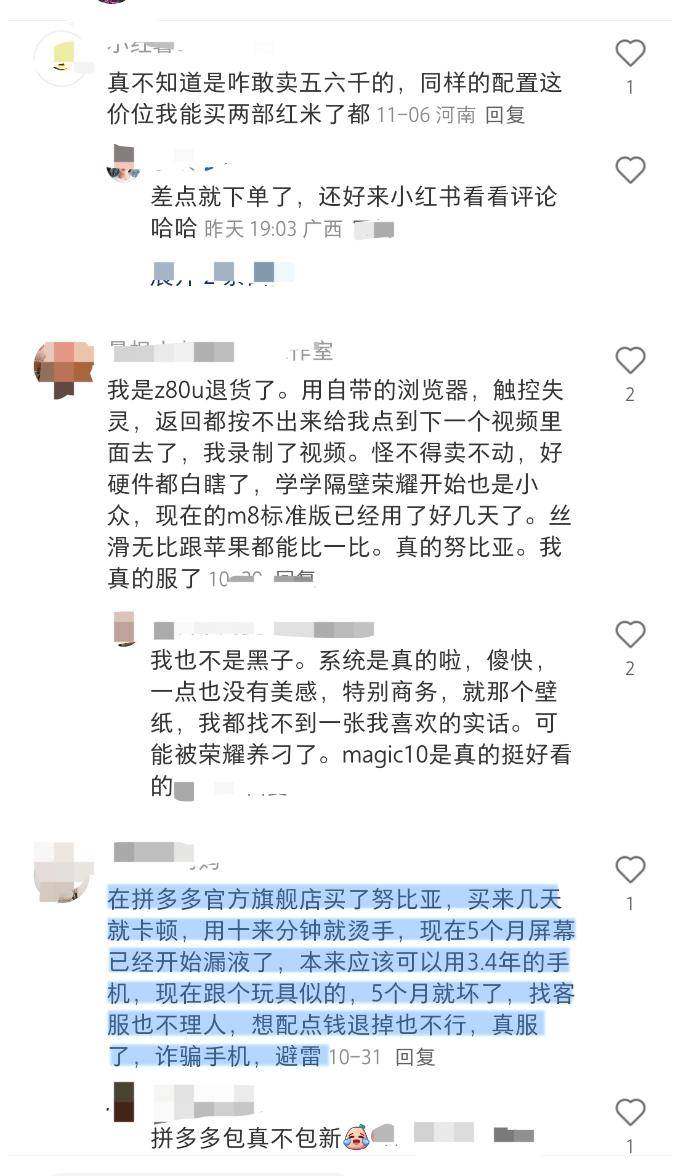700x1176 pixels.
Task: Like the reply '差点就下单了'
Action: pos(630,170)
